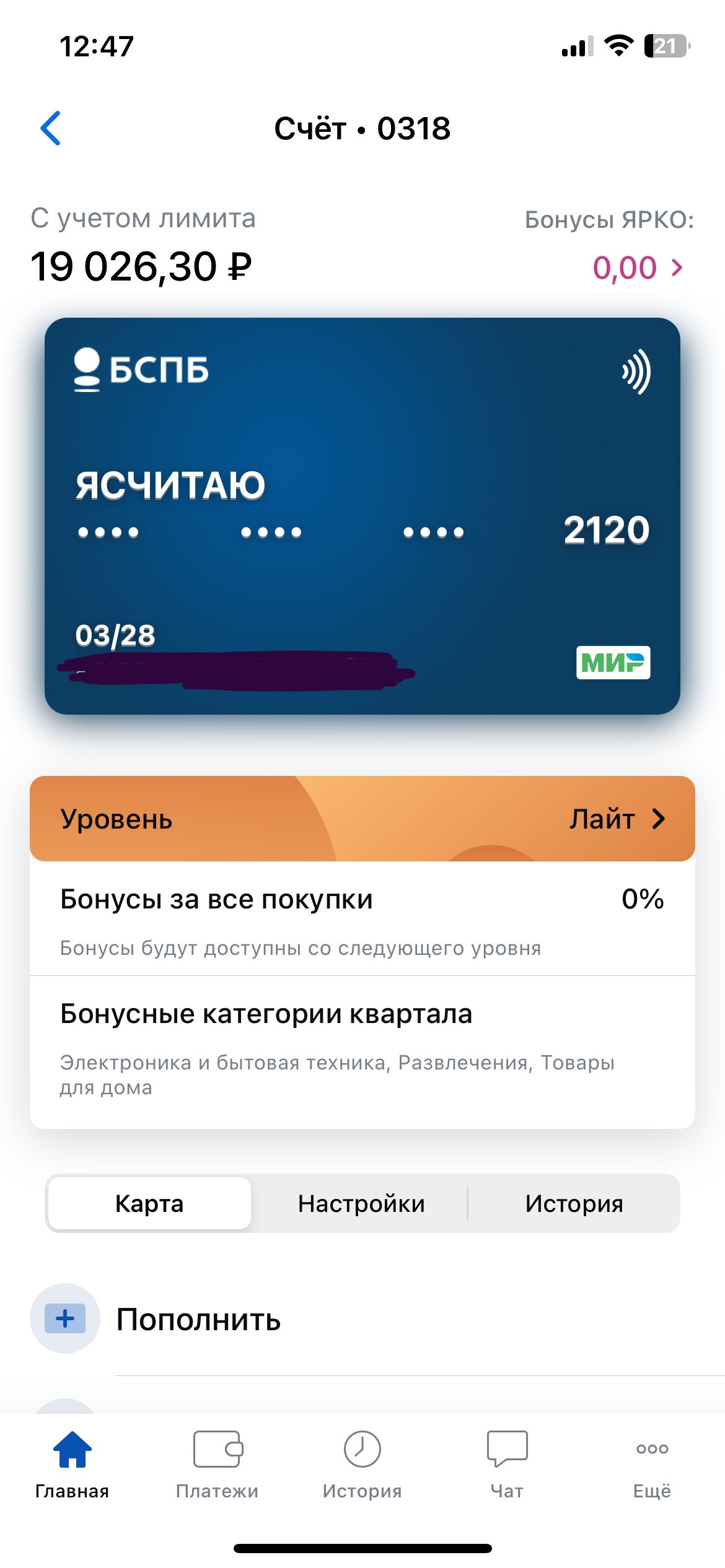
Task: Open the История tab in the bottom bar
Action: [362, 1465]
